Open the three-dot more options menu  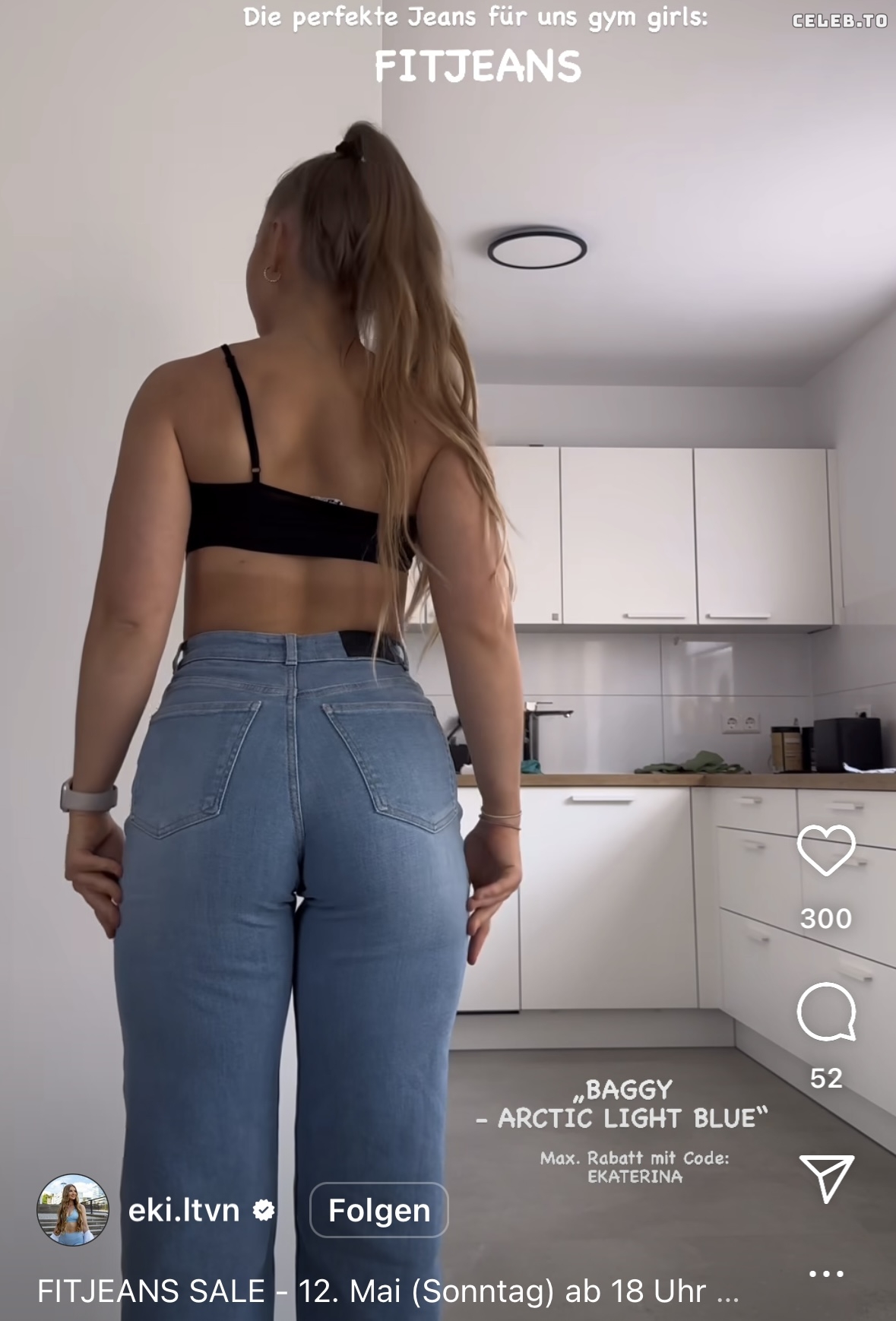(x=826, y=1273)
